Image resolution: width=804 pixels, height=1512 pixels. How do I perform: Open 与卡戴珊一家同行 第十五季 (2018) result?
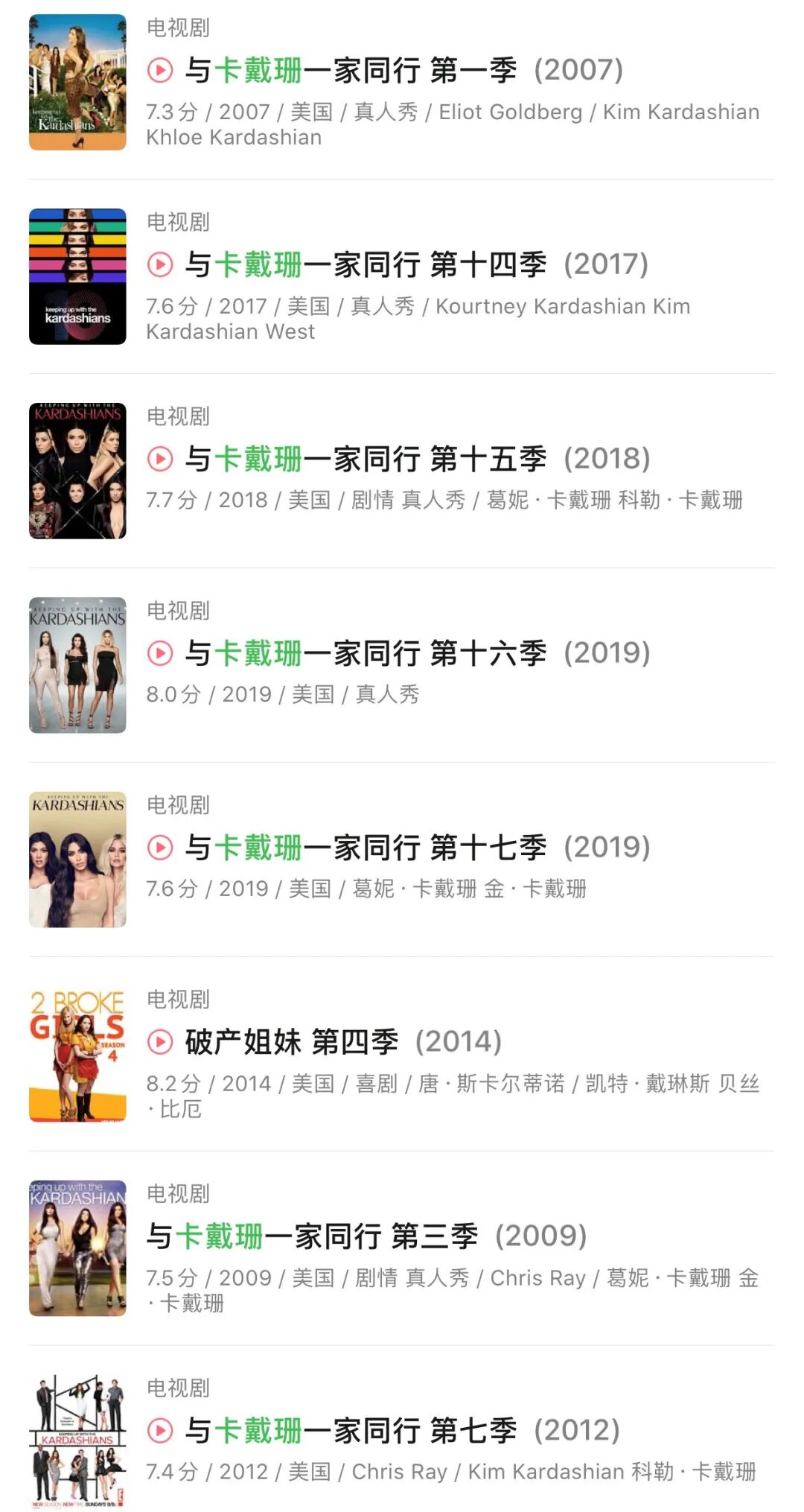click(x=417, y=460)
